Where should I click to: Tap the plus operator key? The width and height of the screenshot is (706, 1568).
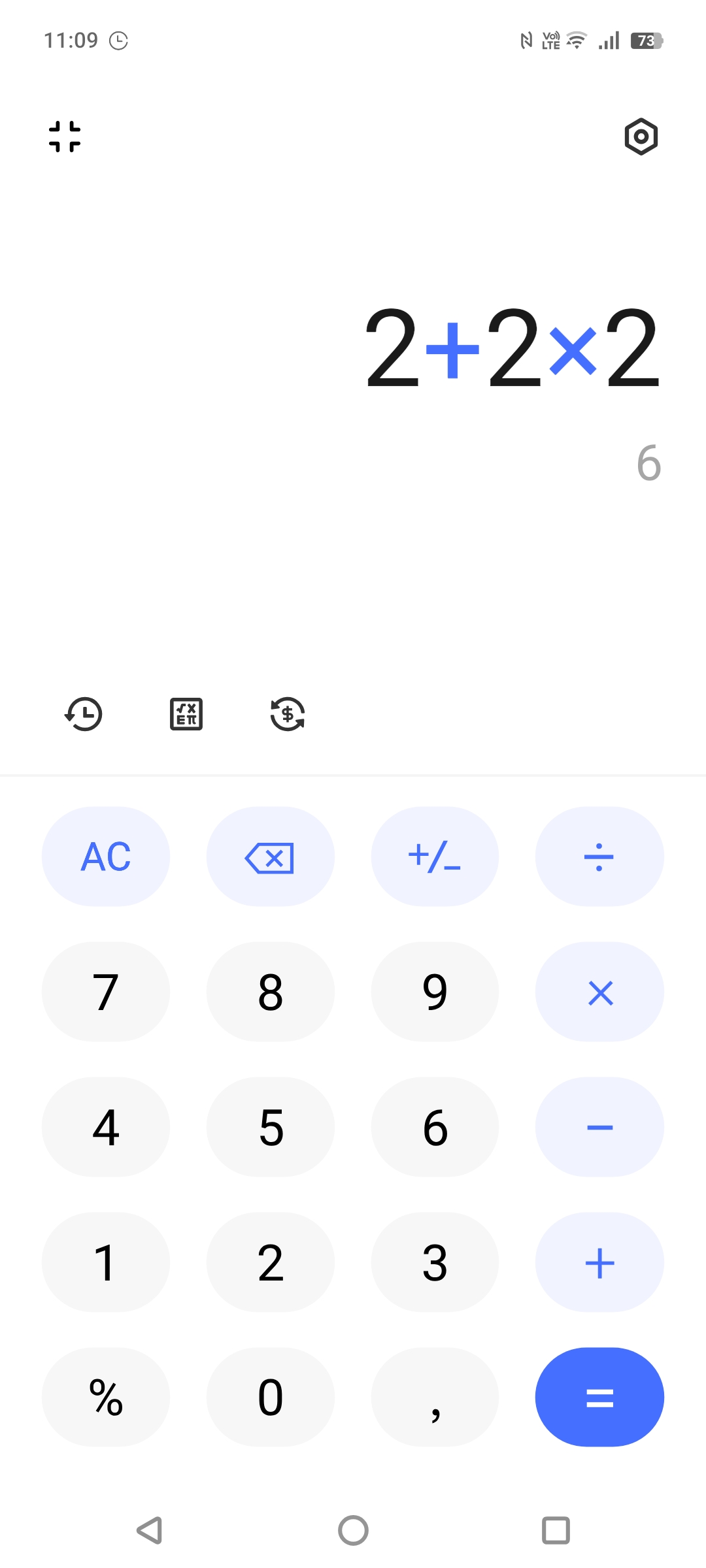pos(599,1262)
